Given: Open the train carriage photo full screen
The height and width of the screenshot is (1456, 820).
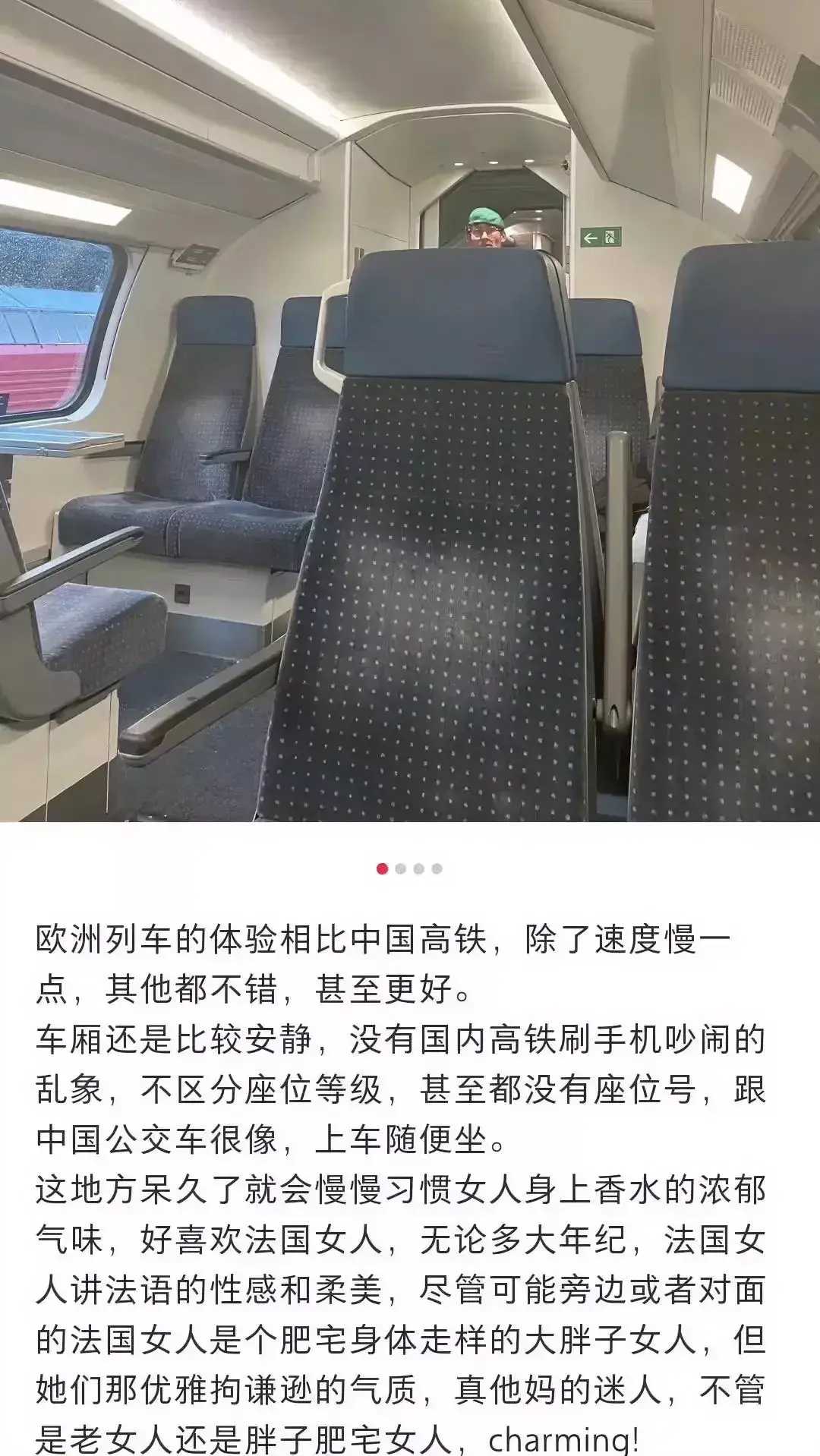Looking at the screenshot, I should (x=410, y=410).
